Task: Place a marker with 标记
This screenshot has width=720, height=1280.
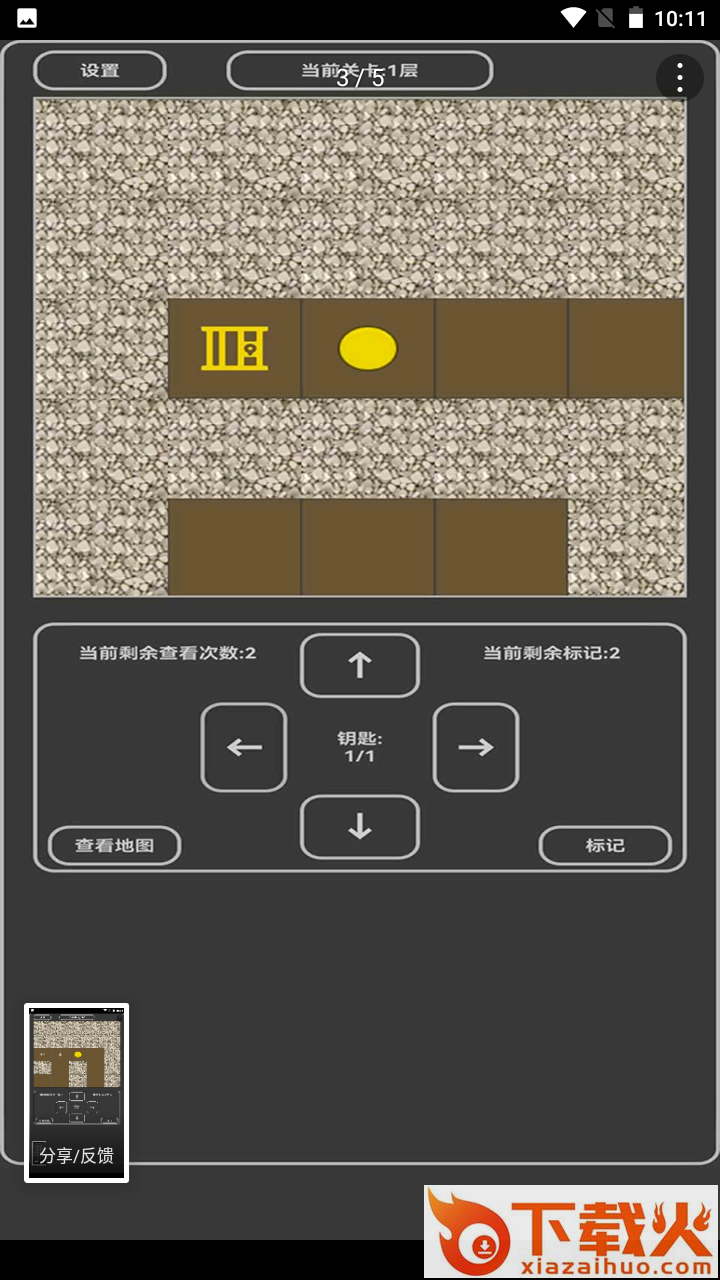Action: pyautogui.click(x=605, y=845)
